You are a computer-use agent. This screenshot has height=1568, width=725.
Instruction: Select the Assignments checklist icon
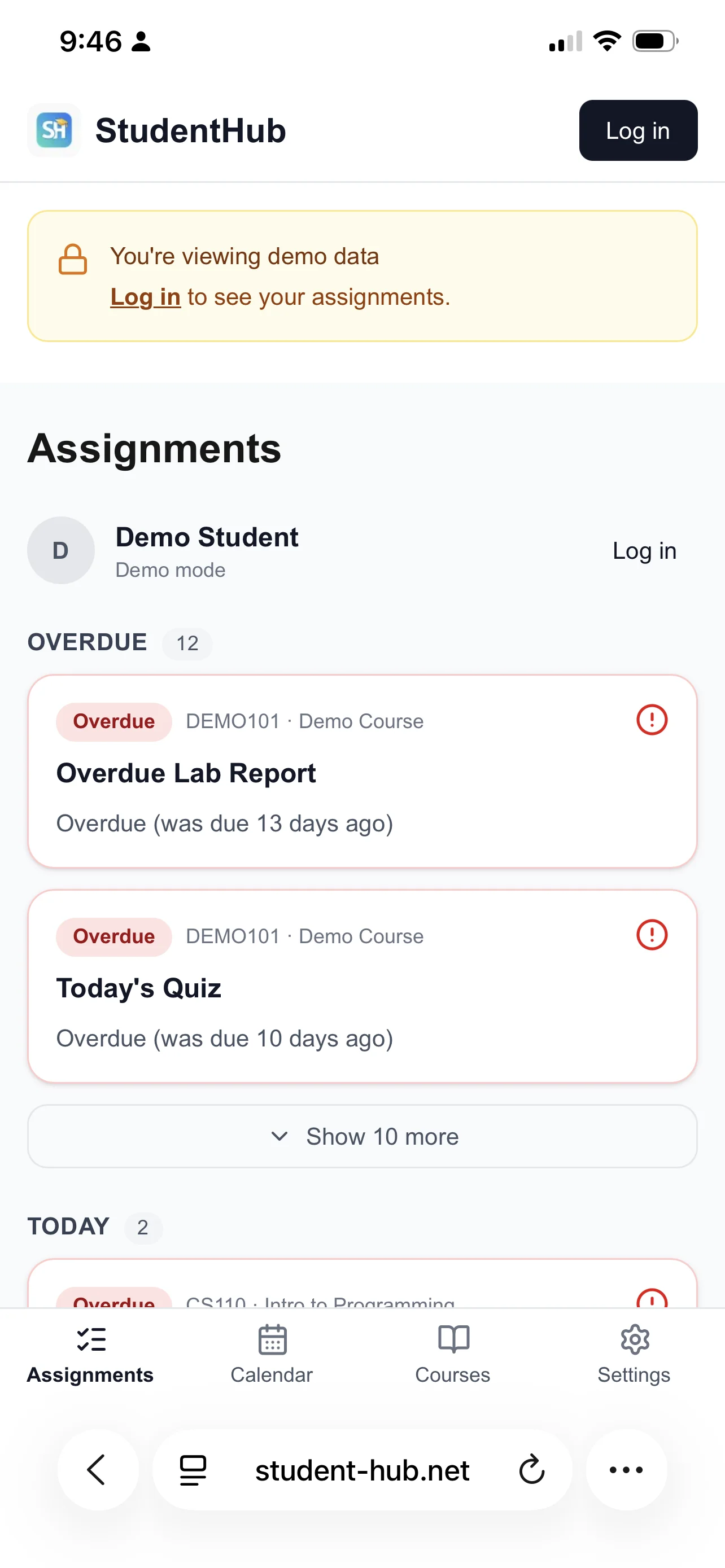point(90,1340)
